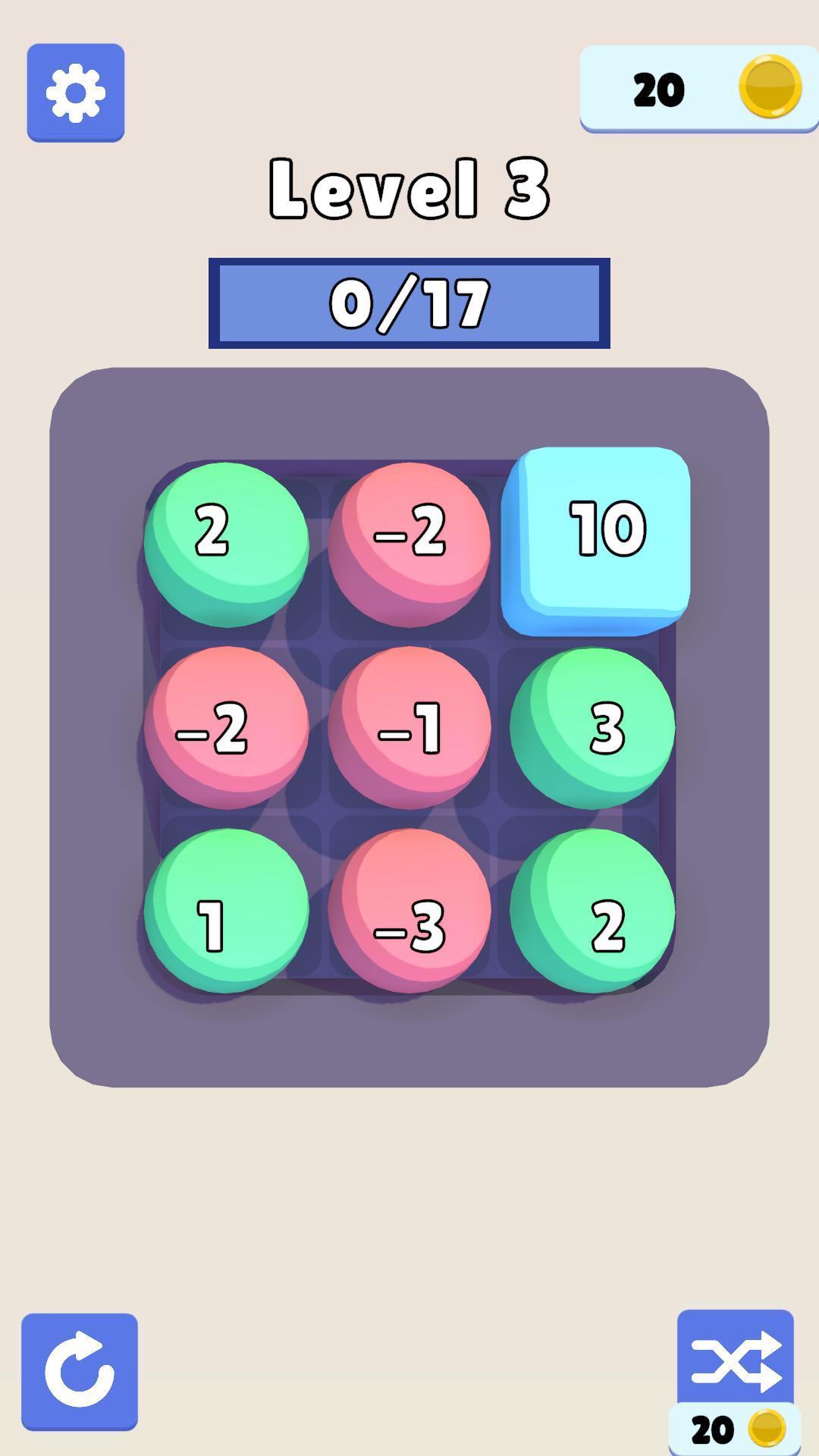Open the settings gear
The image size is (819, 1456).
pos(76,93)
